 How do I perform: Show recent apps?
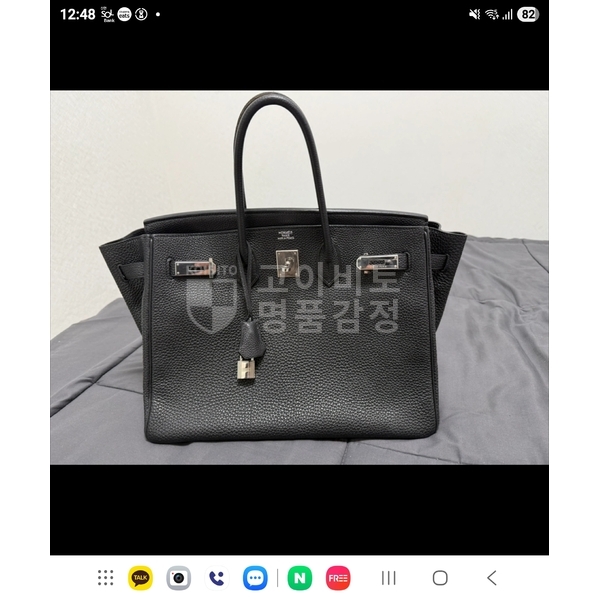(389, 578)
